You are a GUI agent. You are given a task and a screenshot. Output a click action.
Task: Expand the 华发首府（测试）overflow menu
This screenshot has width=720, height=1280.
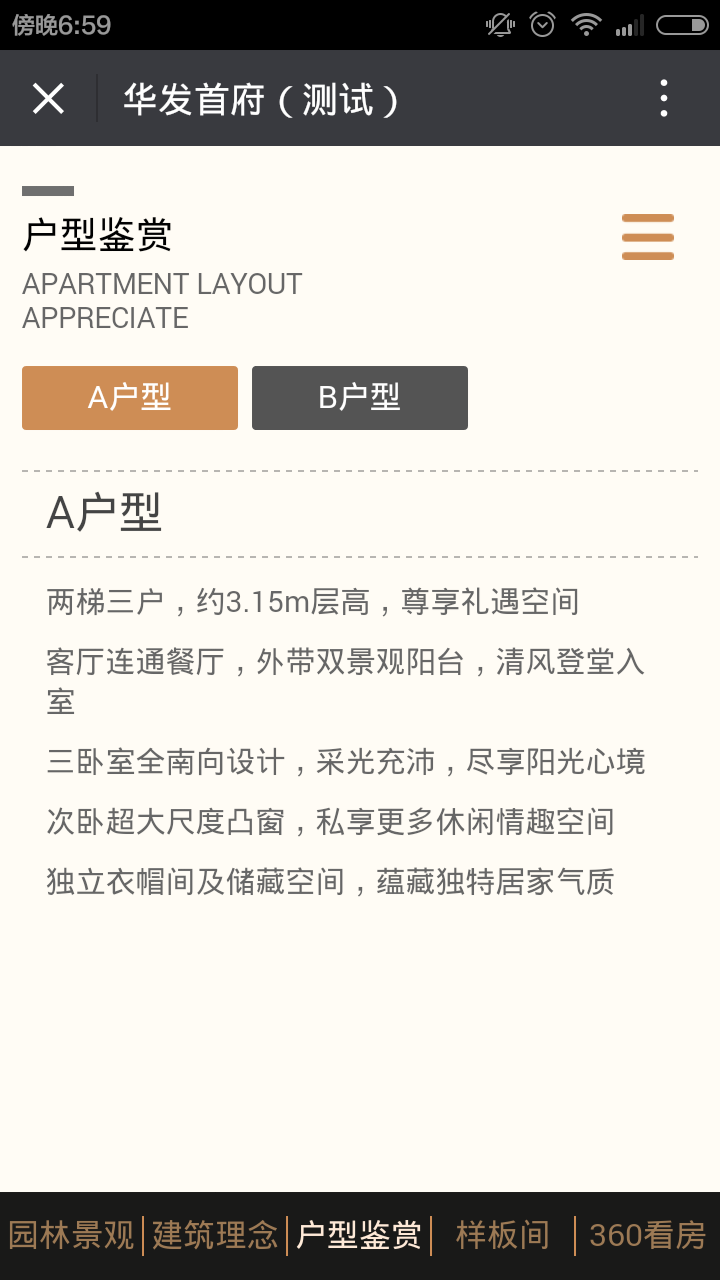click(663, 98)
